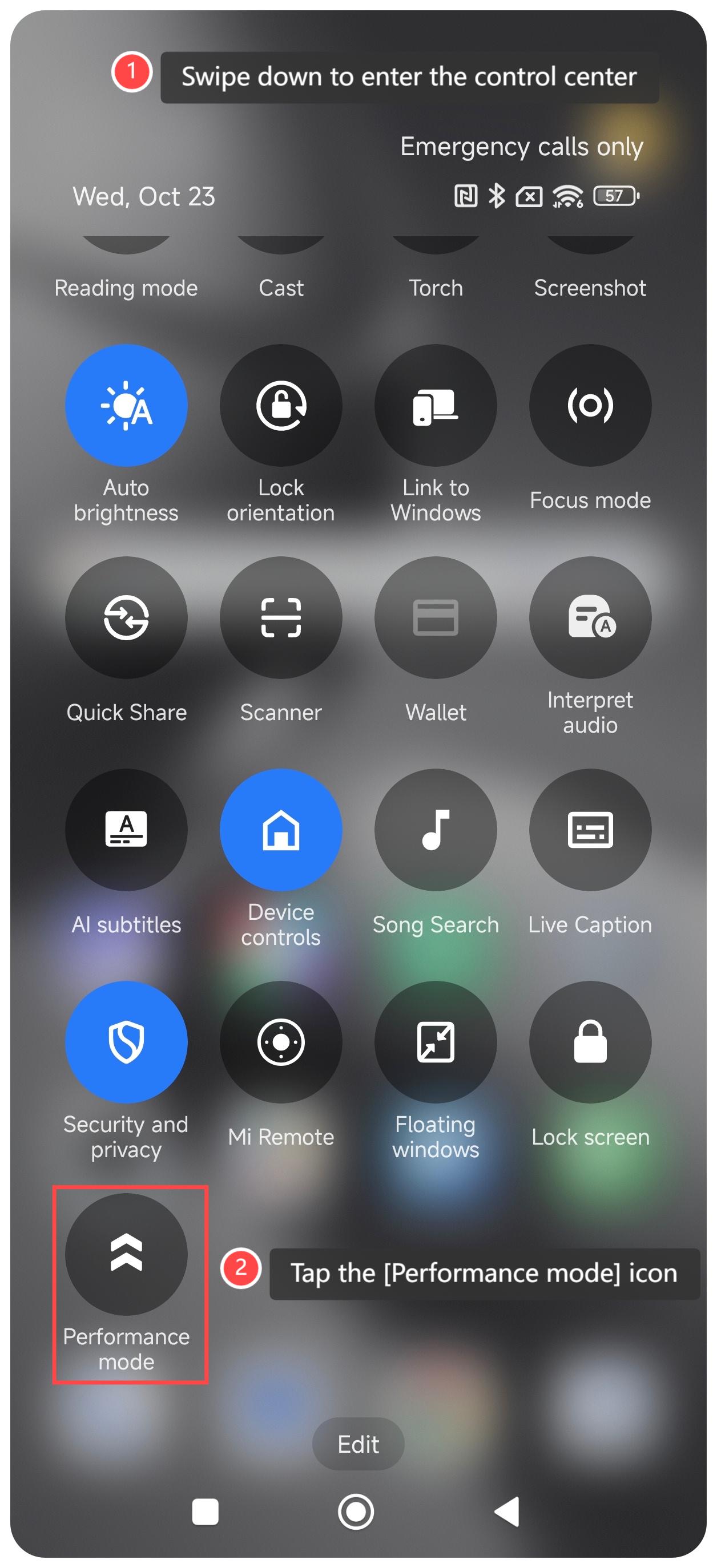The height and width of the screenshot is (1568, 717).
Task: Open Quick Share
Action: [x=126, y=617]
